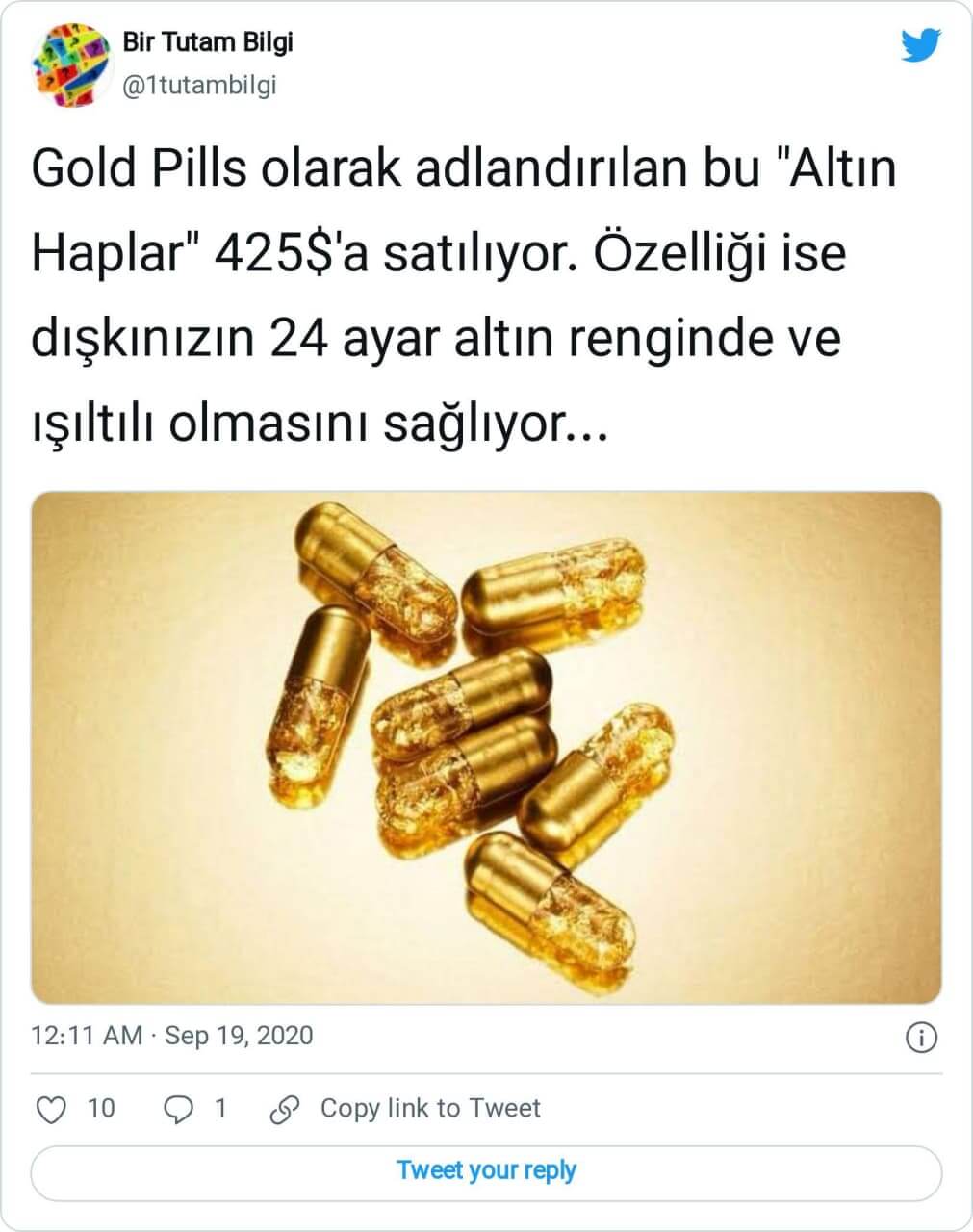Open Bir Tutam Bilgi's profile picture
The height and width of the screenshot is (1232, 973).
(x=70, y=65)
